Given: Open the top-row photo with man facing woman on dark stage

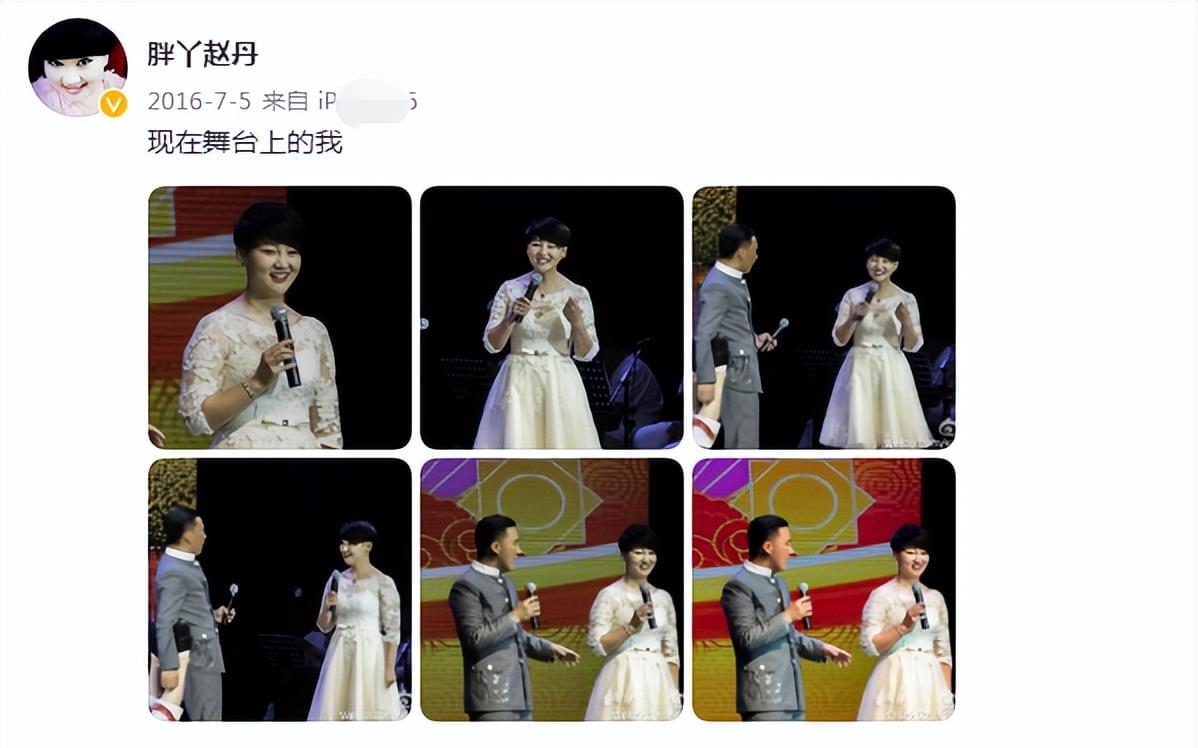Looking at the screenshot, I should tap(823, 317).
